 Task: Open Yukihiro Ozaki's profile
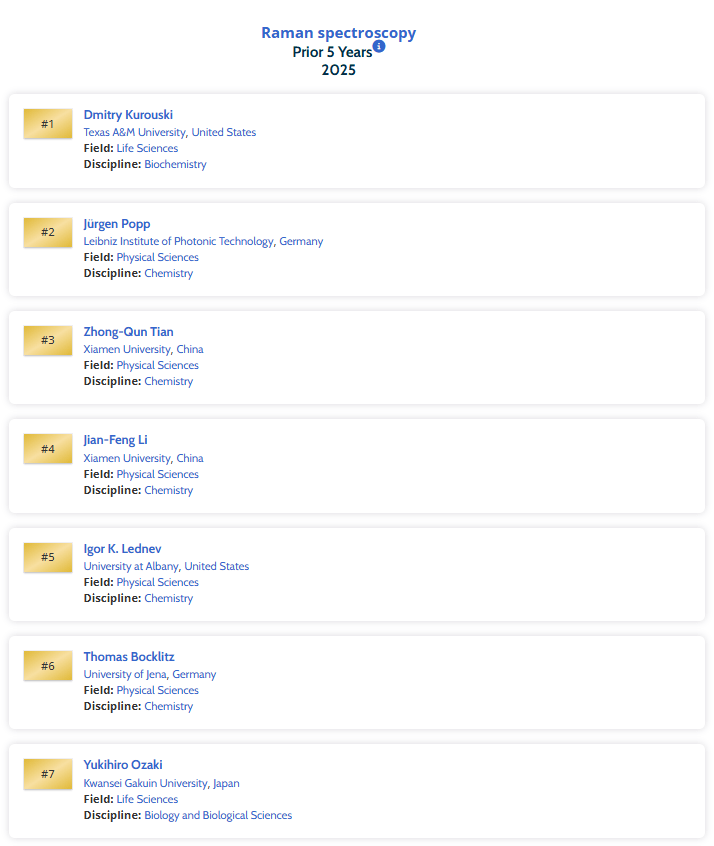coord(123,765)
